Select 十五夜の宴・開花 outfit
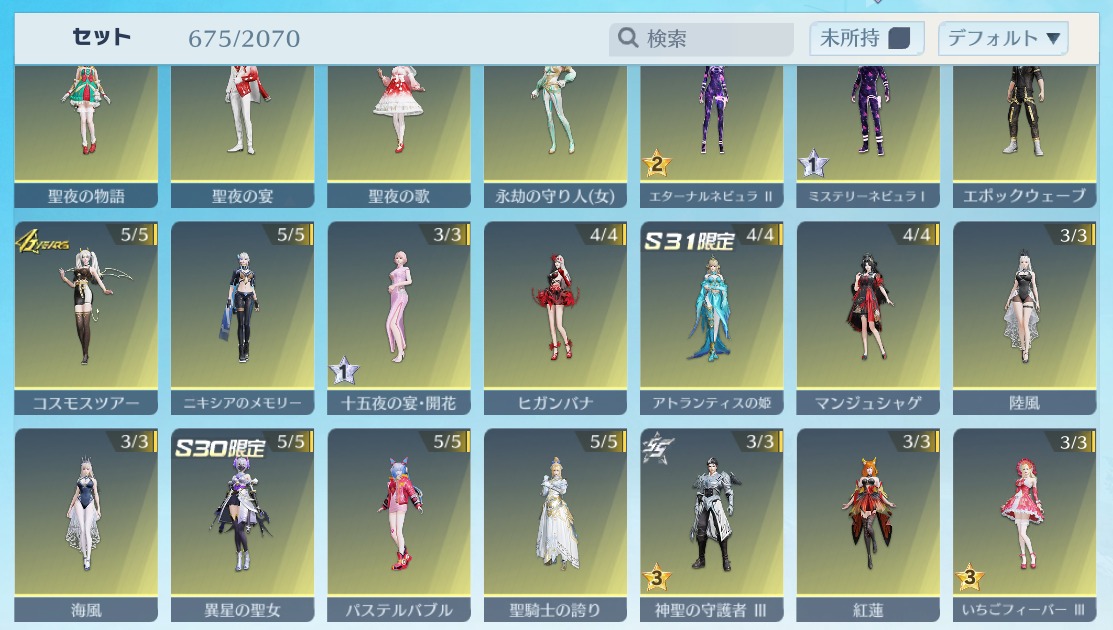The width and height of the screenshot is (1113, 630). [398, 315]
